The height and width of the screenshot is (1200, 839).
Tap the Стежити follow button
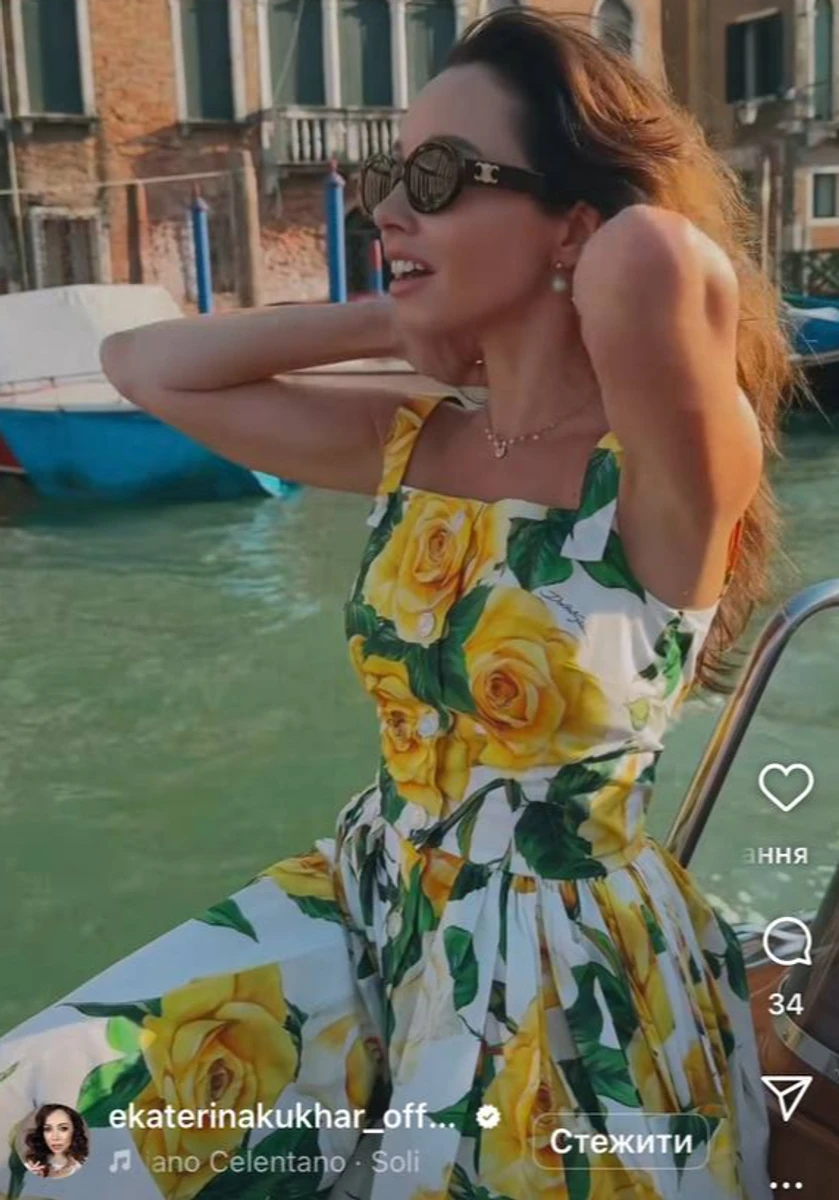pyautogui.click(x=619, y=1141)
